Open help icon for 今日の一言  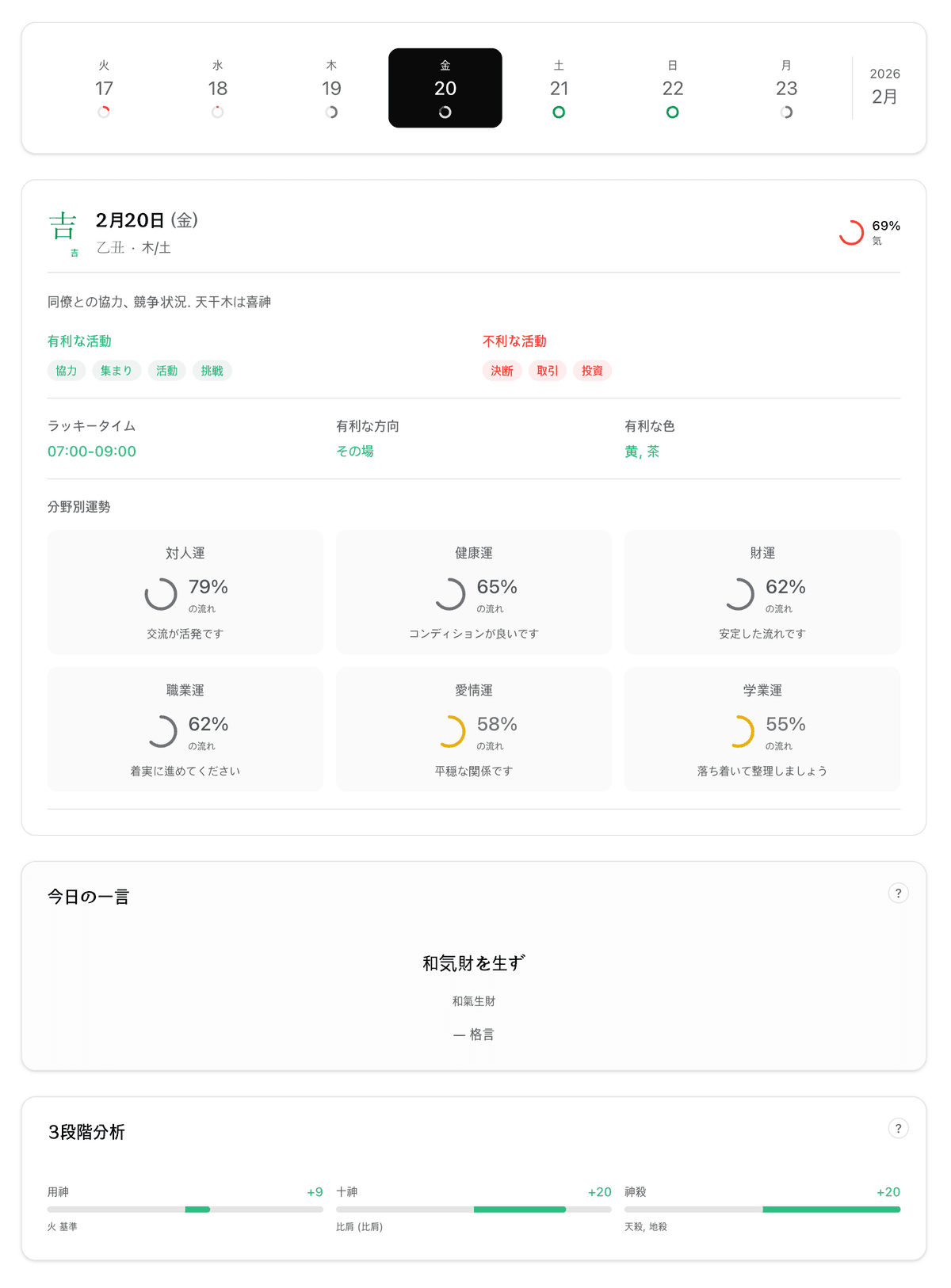pos(898,894)
